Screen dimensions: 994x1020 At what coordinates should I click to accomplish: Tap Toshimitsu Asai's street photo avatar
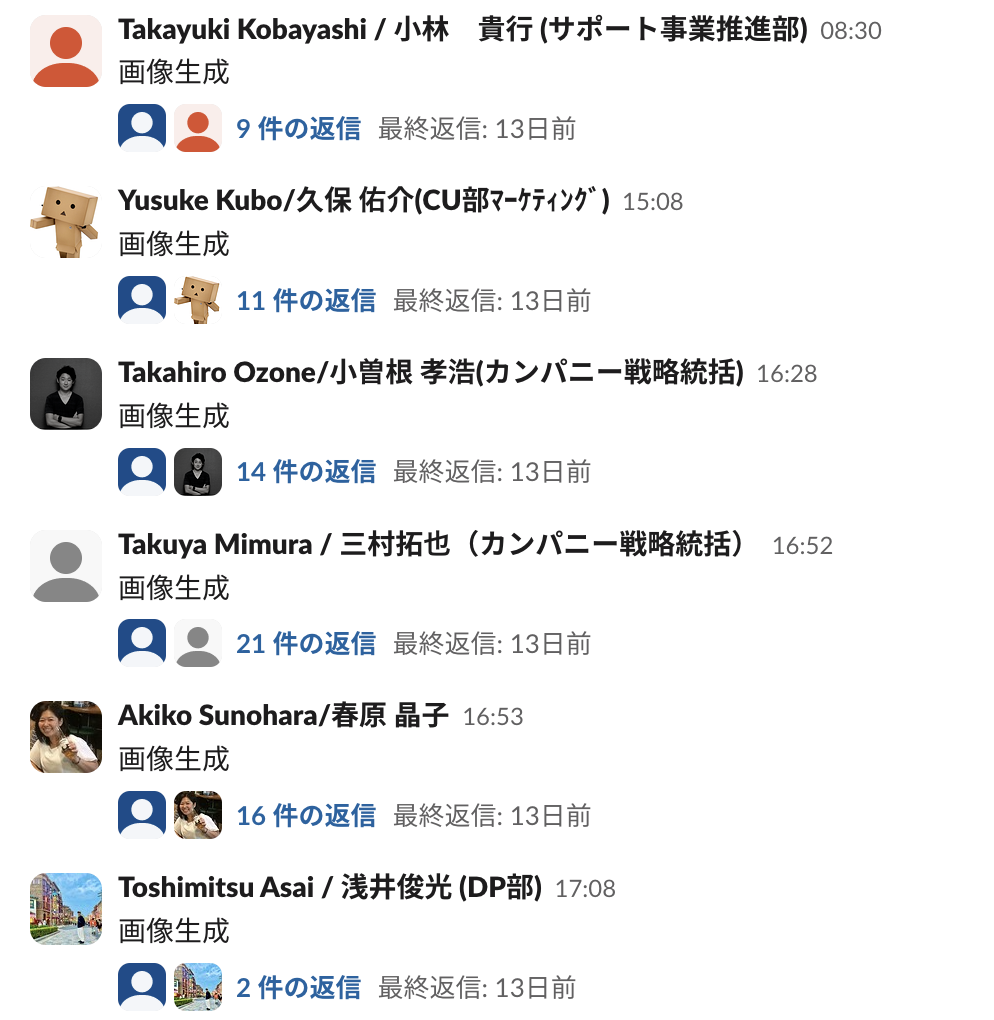click(x=66, y=909)
